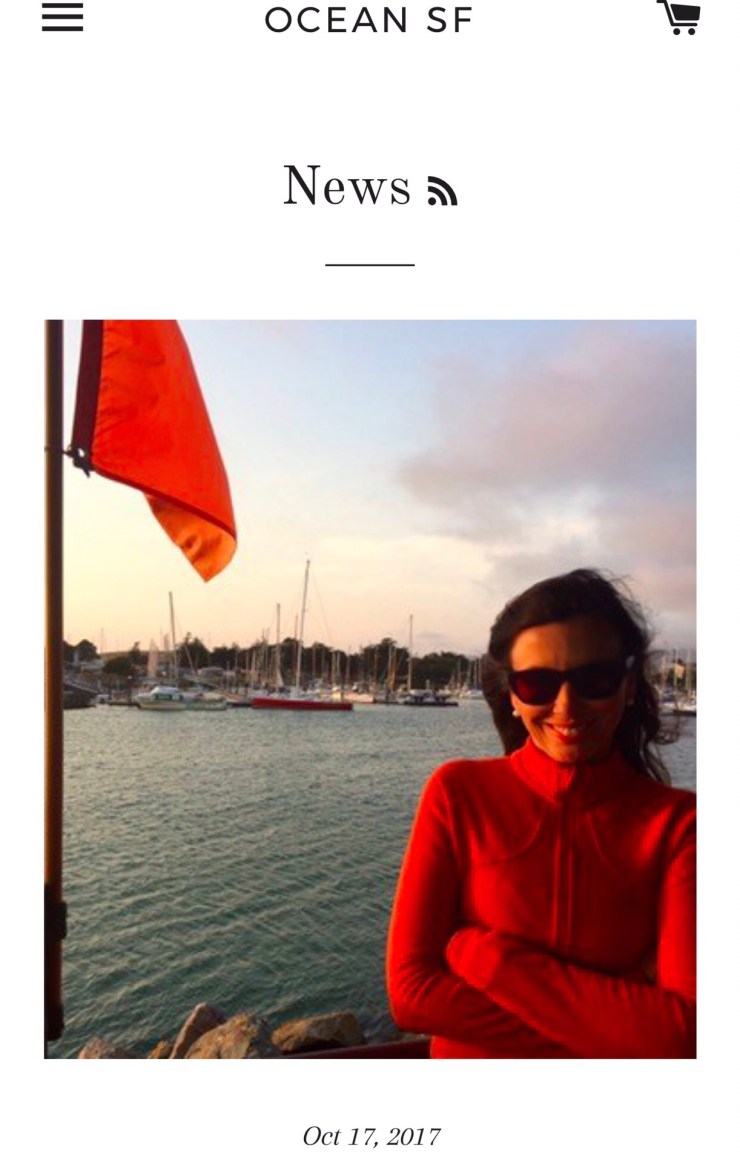Screen dimensions: 740x1162
Task: Open the News RSS feed icon
Action: click(442, 191)
